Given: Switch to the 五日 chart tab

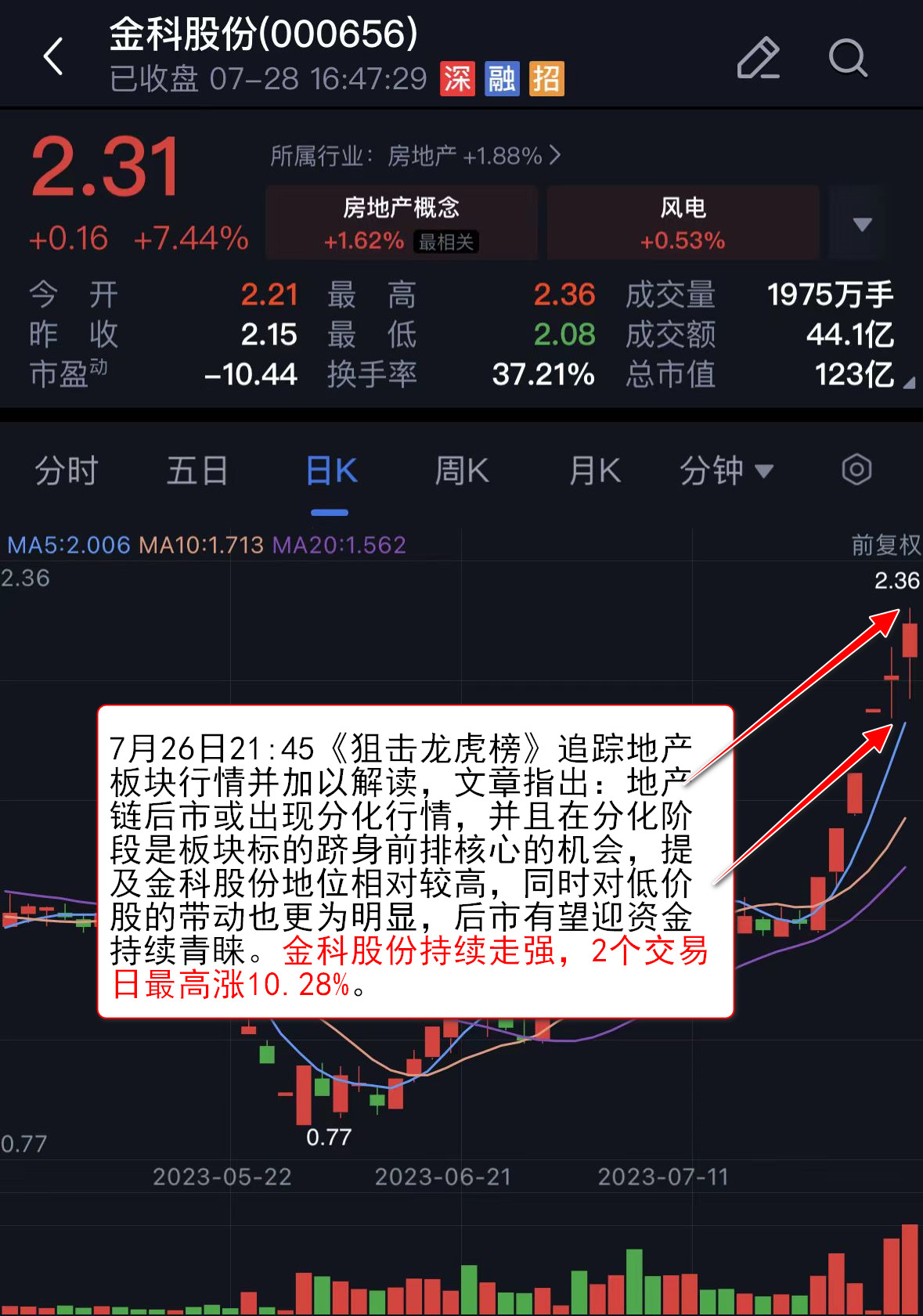Looking at the screenshot, I should point(197,471).
